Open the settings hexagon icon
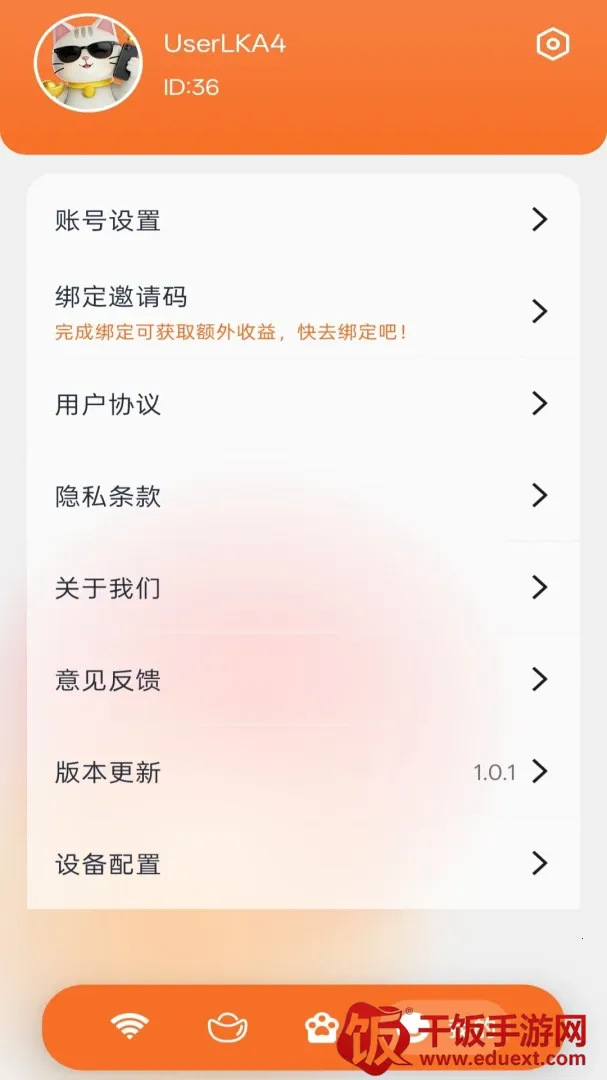The height and width of the screenshot is (1080, 607). coord(553,45)
